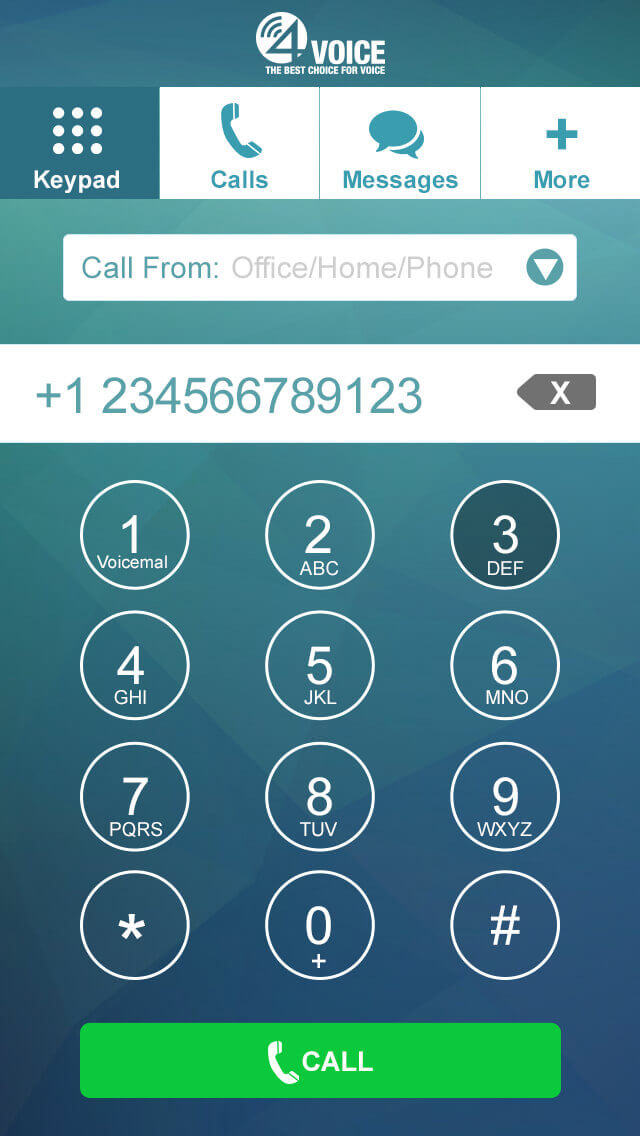Tap the 7 PQRS key
Screen dimensions: 640x1136
[134, 797]
